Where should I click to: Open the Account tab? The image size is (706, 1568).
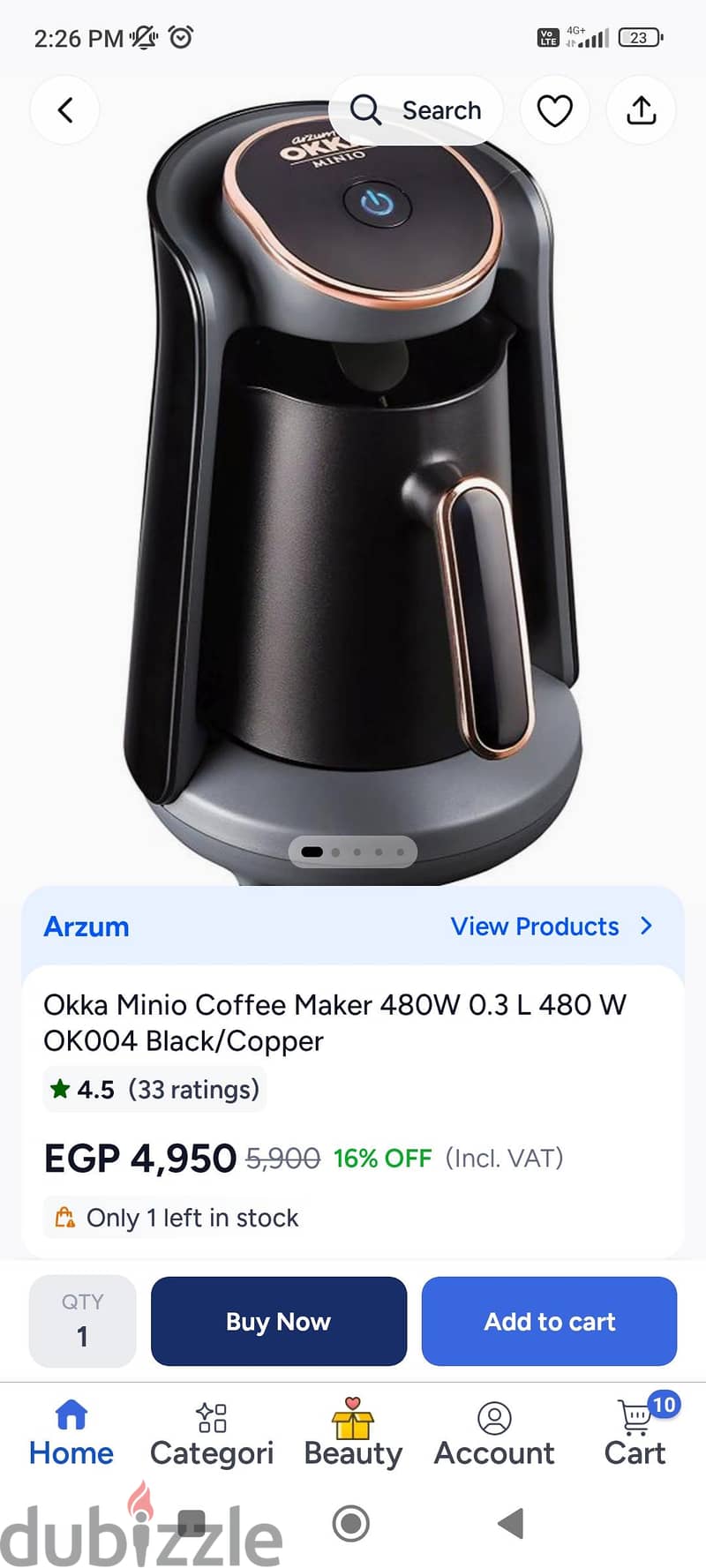pyautogui.click(x=494, y=1433)
